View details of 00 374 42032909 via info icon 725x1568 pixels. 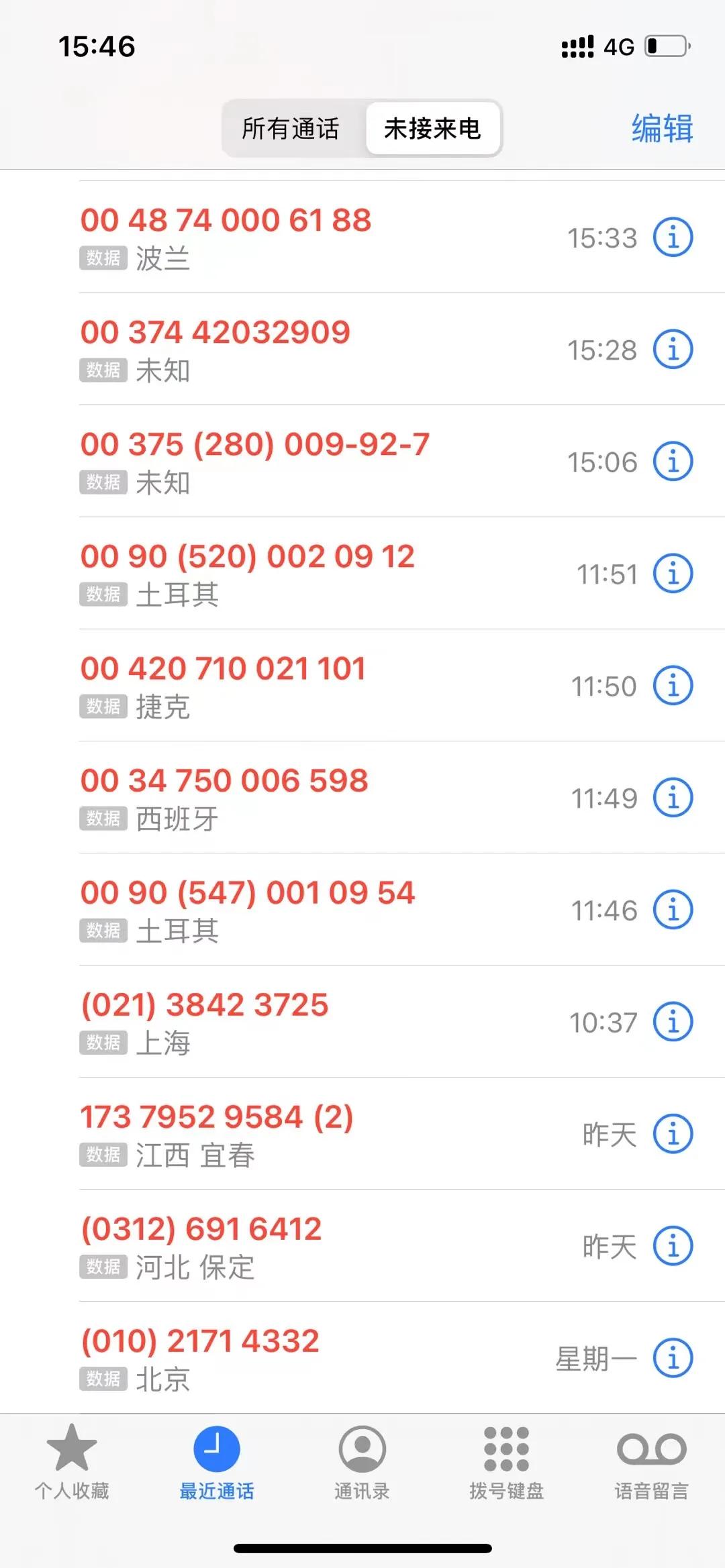pos(673,350)
